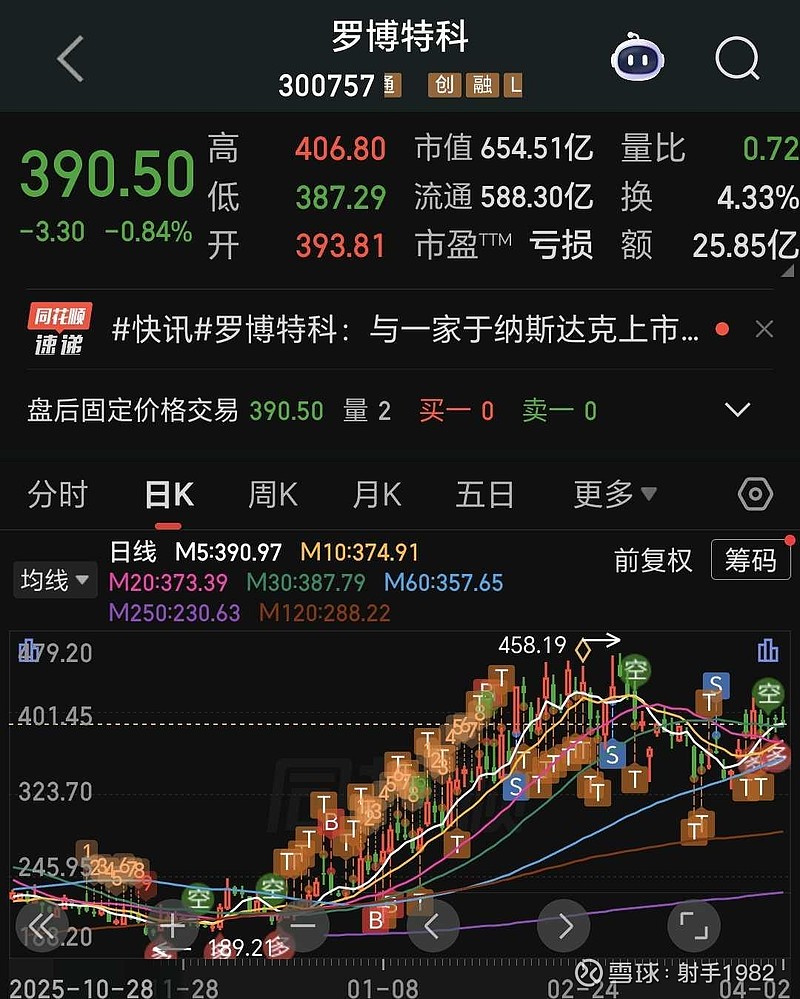
Task: Open the 均线 indicator dropdown
Action: pos(54,580)
